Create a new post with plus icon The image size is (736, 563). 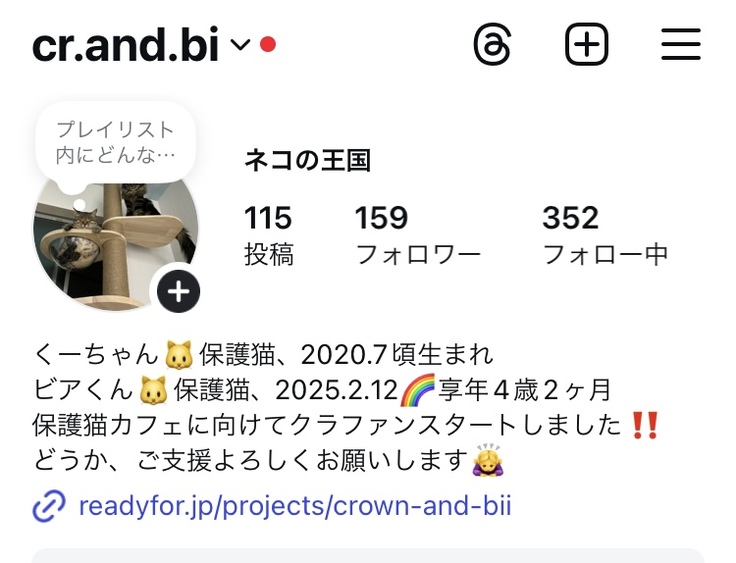[x=586, y=45]
